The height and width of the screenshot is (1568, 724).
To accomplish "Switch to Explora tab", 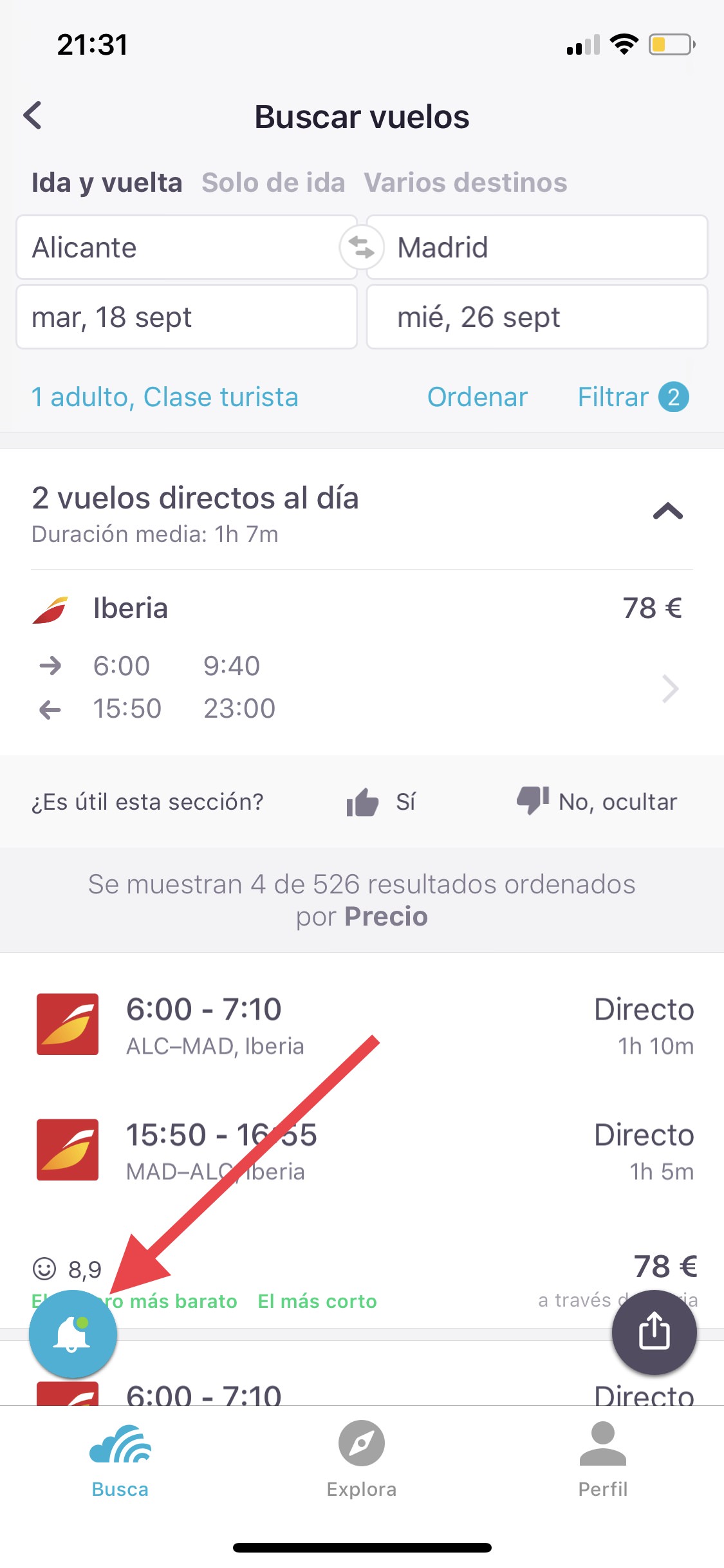I will pyautogui.click(x=361, y=1459).
